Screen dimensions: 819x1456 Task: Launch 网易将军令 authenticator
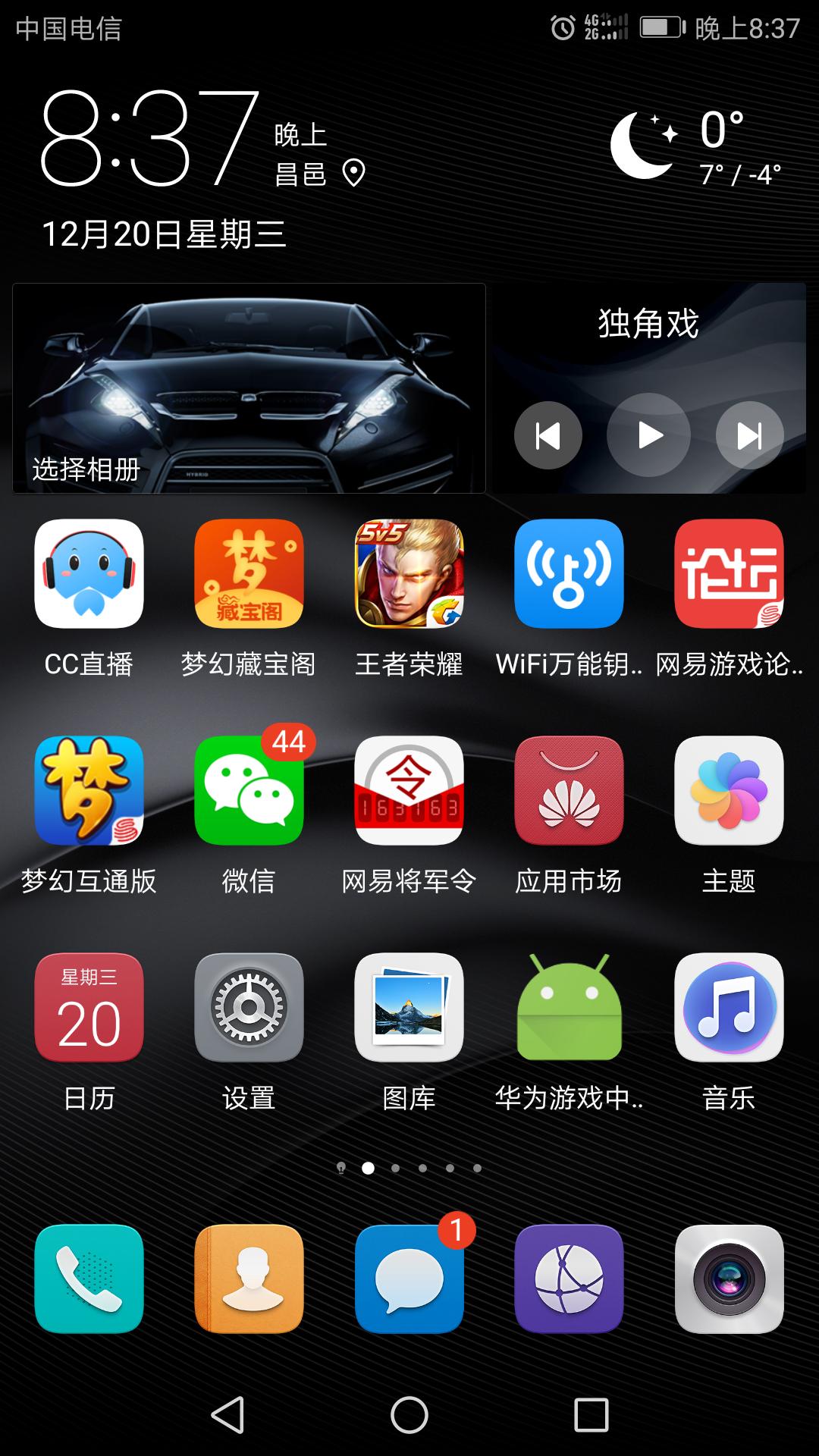click(409, 791)
